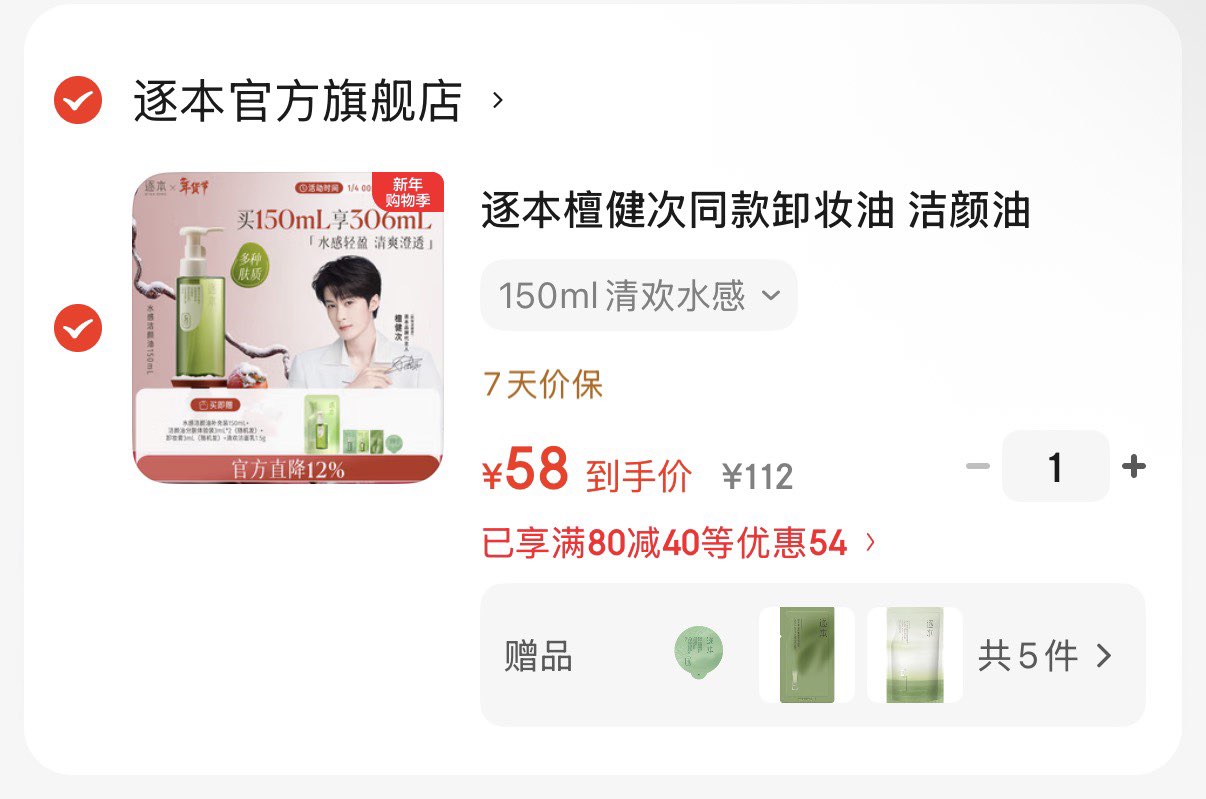Deselect the 卸妆油 item checkbox
The width and height of the screenshot is (1206, 799).
[78, 328]
